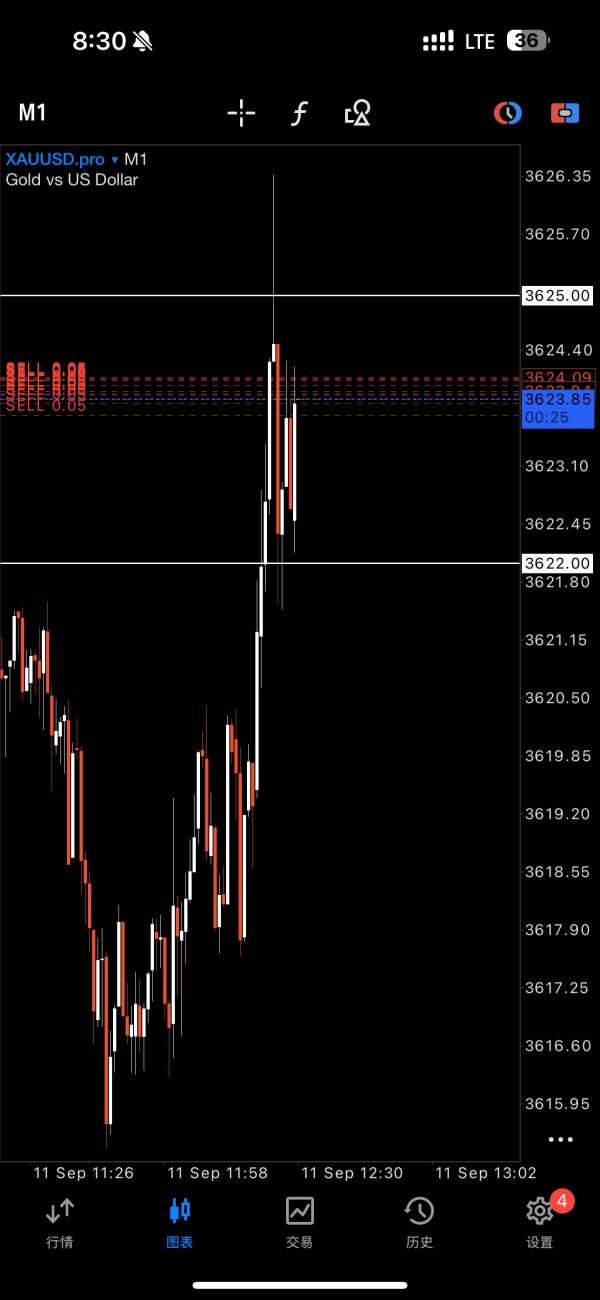The width and height of the screenshot is (600, 1300).
Task: Open the indicators function icon
Action: coord(298,113)
